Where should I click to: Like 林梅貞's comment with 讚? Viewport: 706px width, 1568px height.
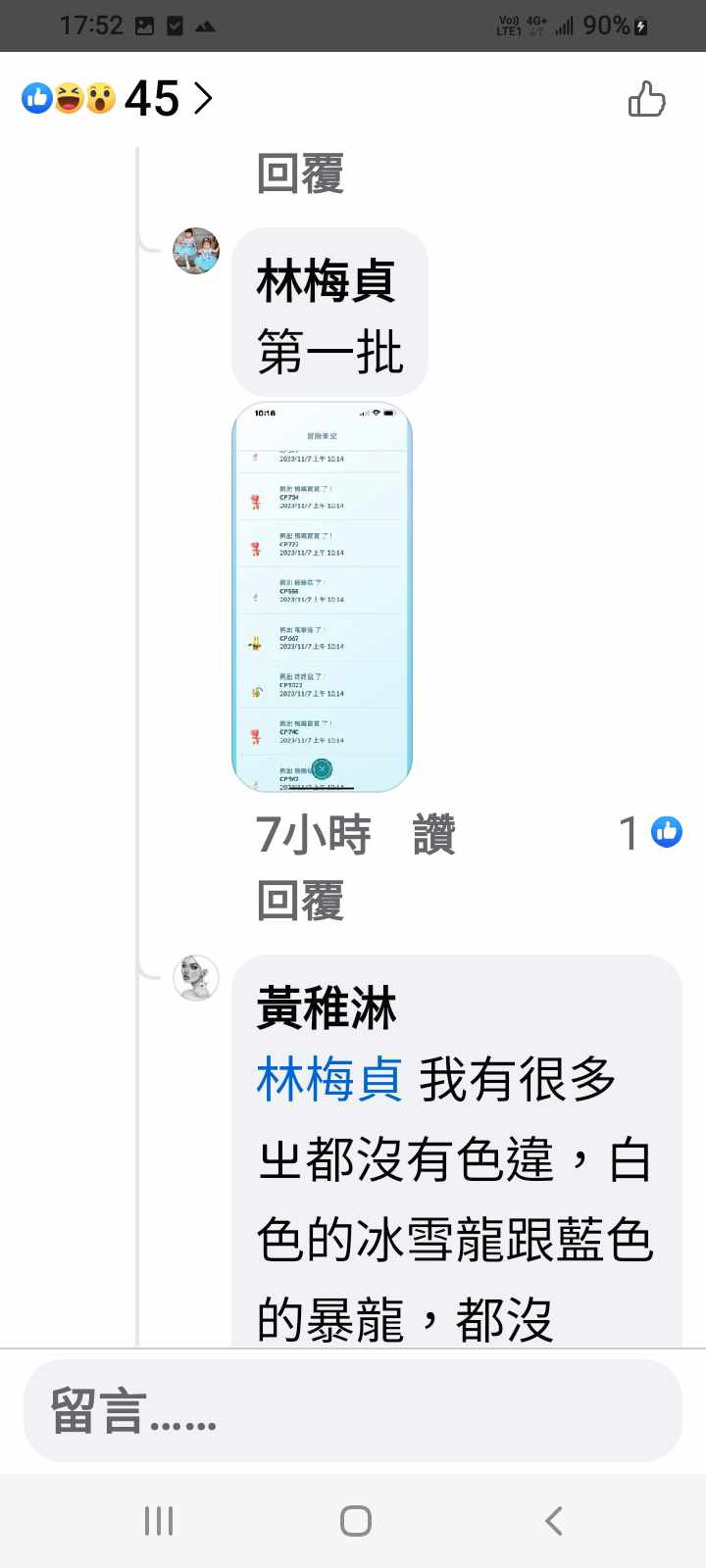click(x=433, y=835)
